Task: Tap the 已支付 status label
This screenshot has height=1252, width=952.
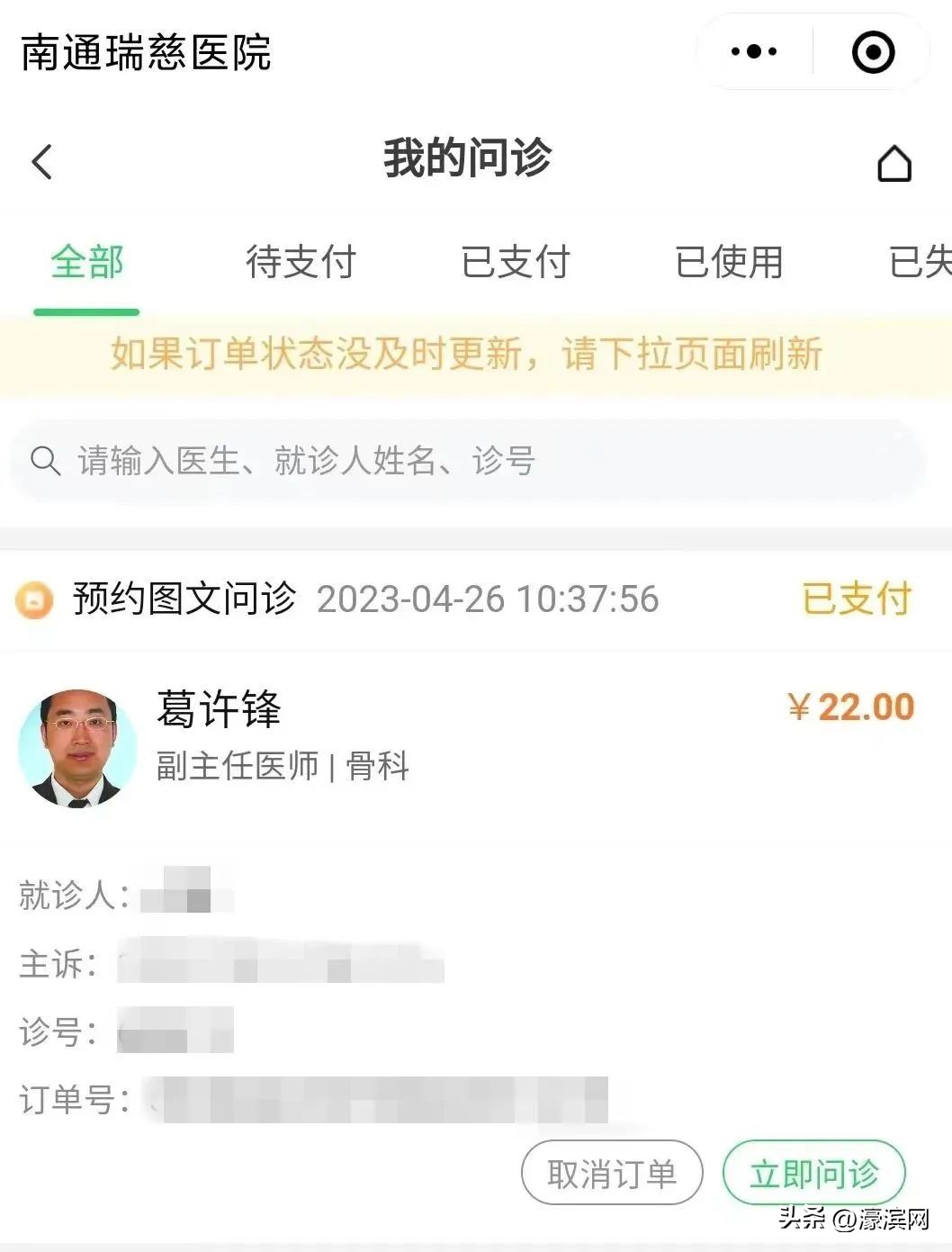Action: pyautogui.click(x=856, y=597)
